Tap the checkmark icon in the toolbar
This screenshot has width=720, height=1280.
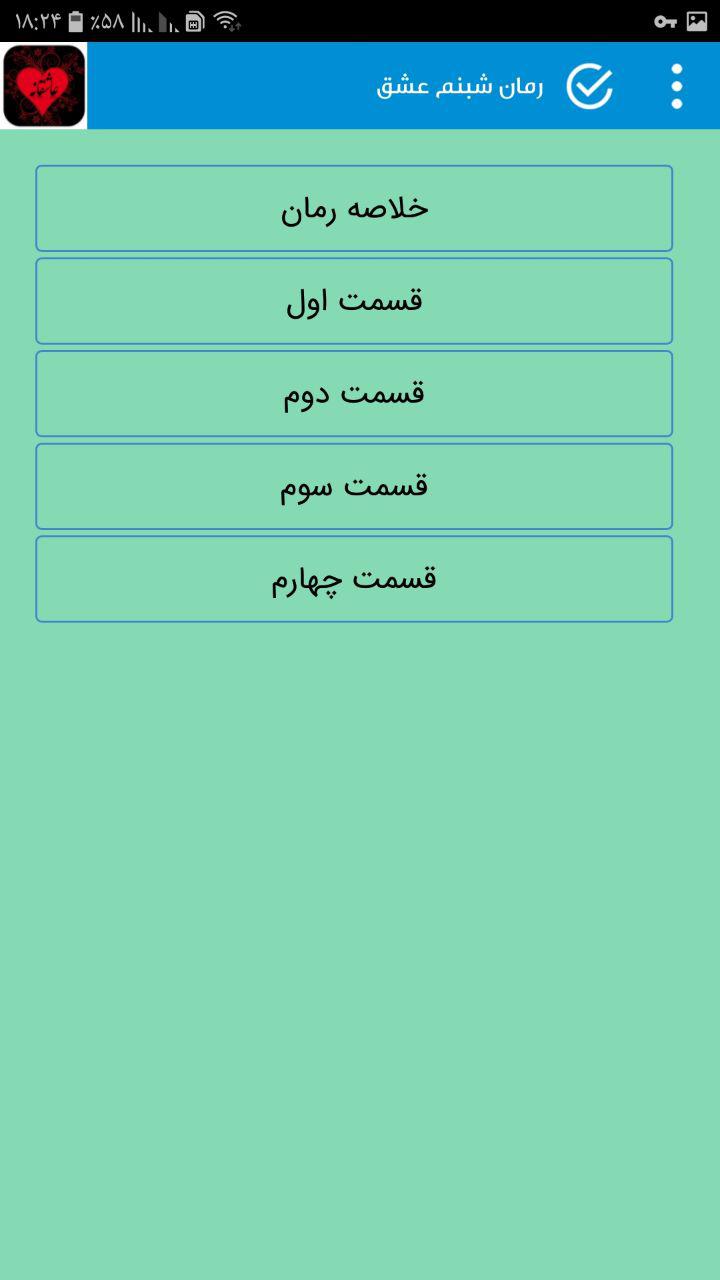pyautogui.click(x=588, y=86)
